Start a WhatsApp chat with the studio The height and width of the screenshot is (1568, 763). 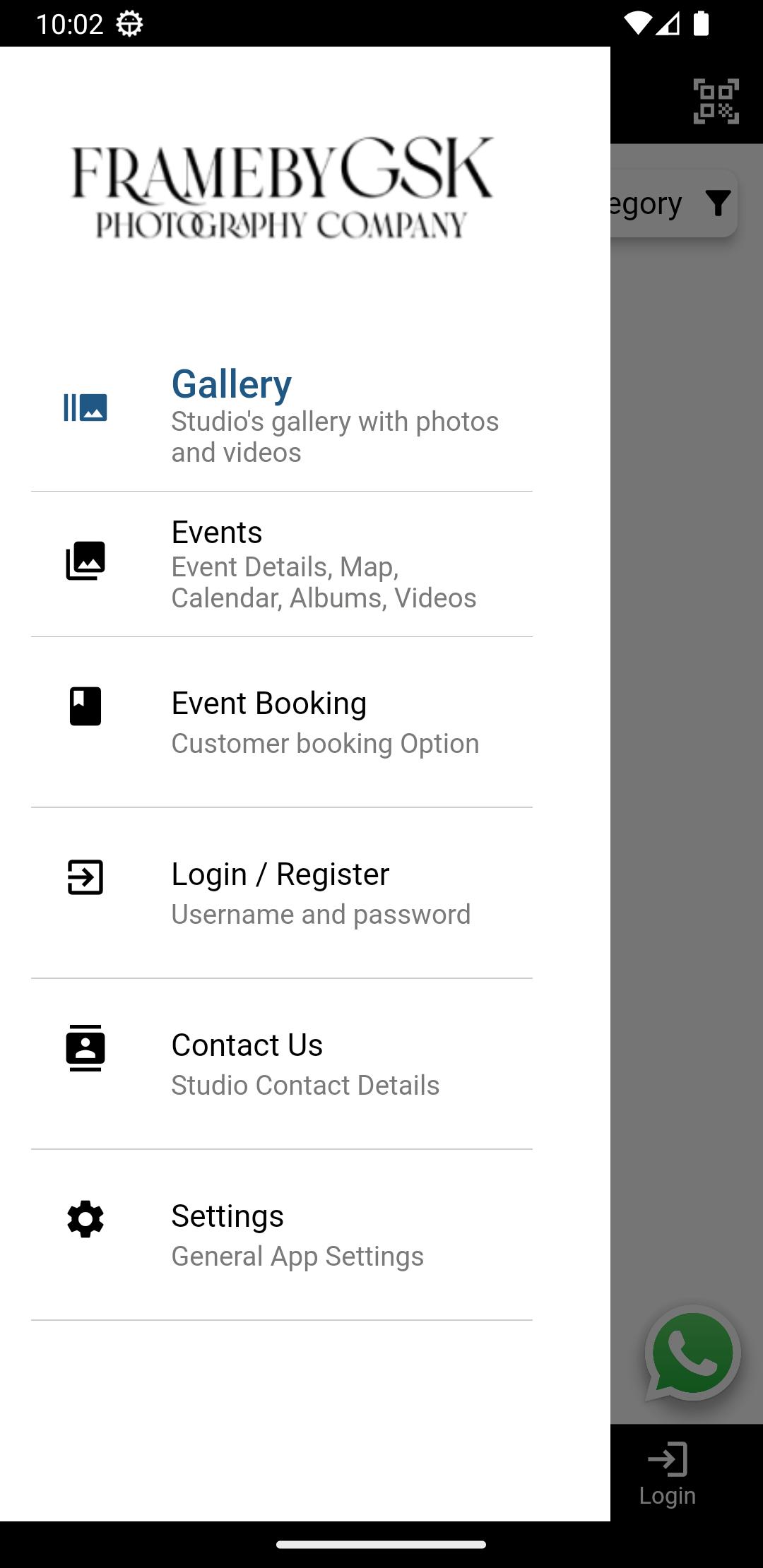tap(692, 1353)
